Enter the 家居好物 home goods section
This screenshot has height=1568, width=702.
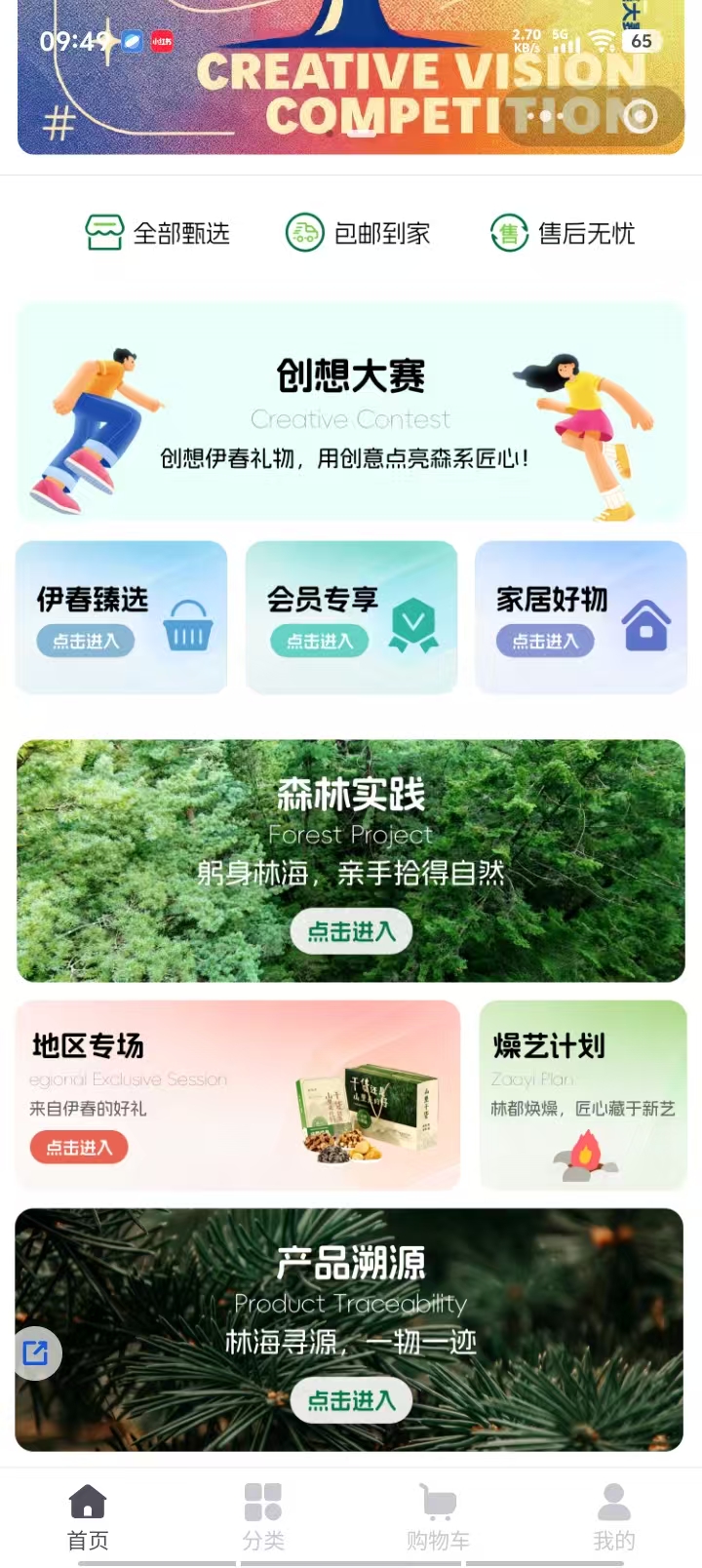click(545, 641)
